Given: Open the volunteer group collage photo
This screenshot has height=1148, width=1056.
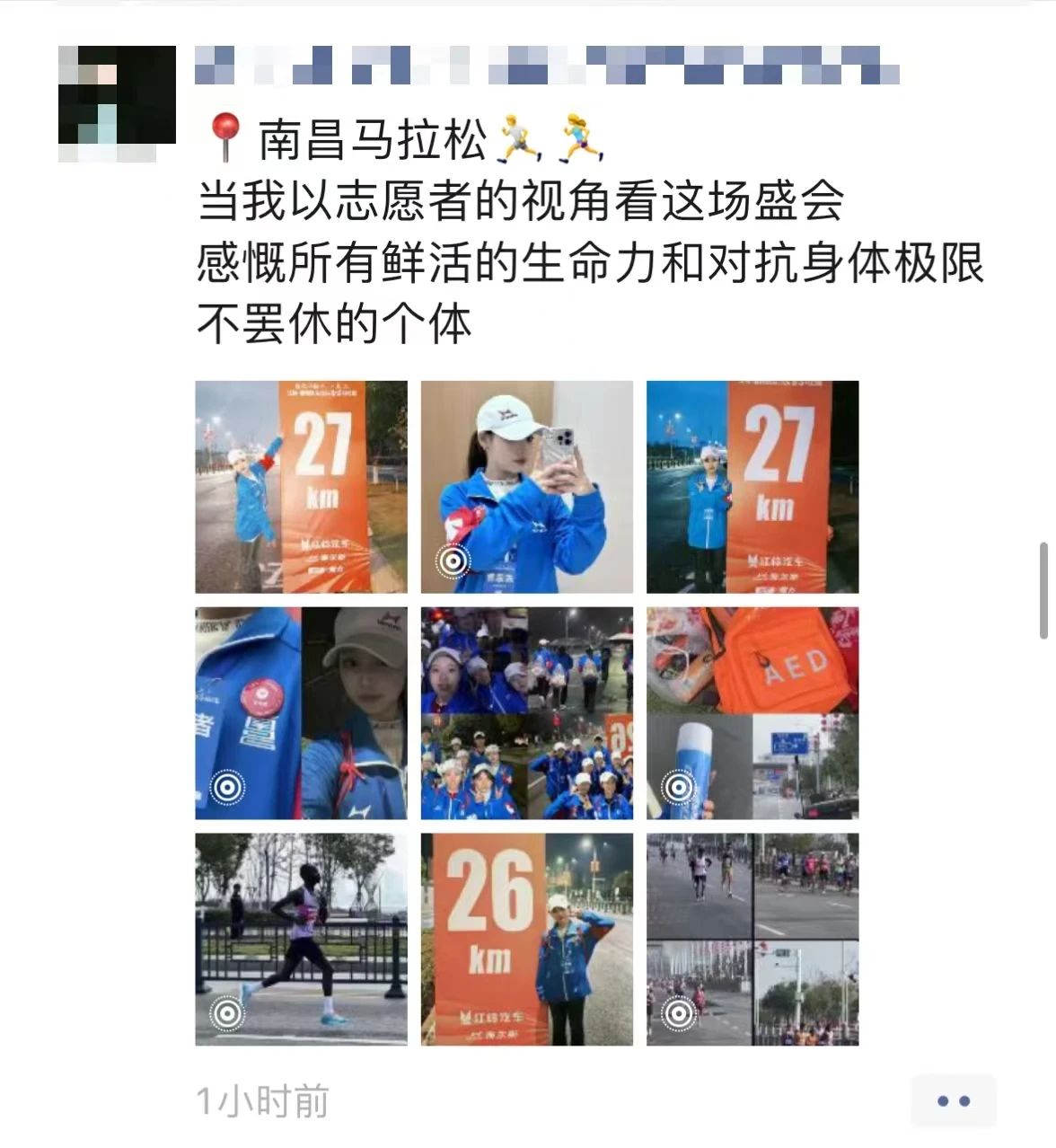Looking at the screenshot, I should 526,713.
